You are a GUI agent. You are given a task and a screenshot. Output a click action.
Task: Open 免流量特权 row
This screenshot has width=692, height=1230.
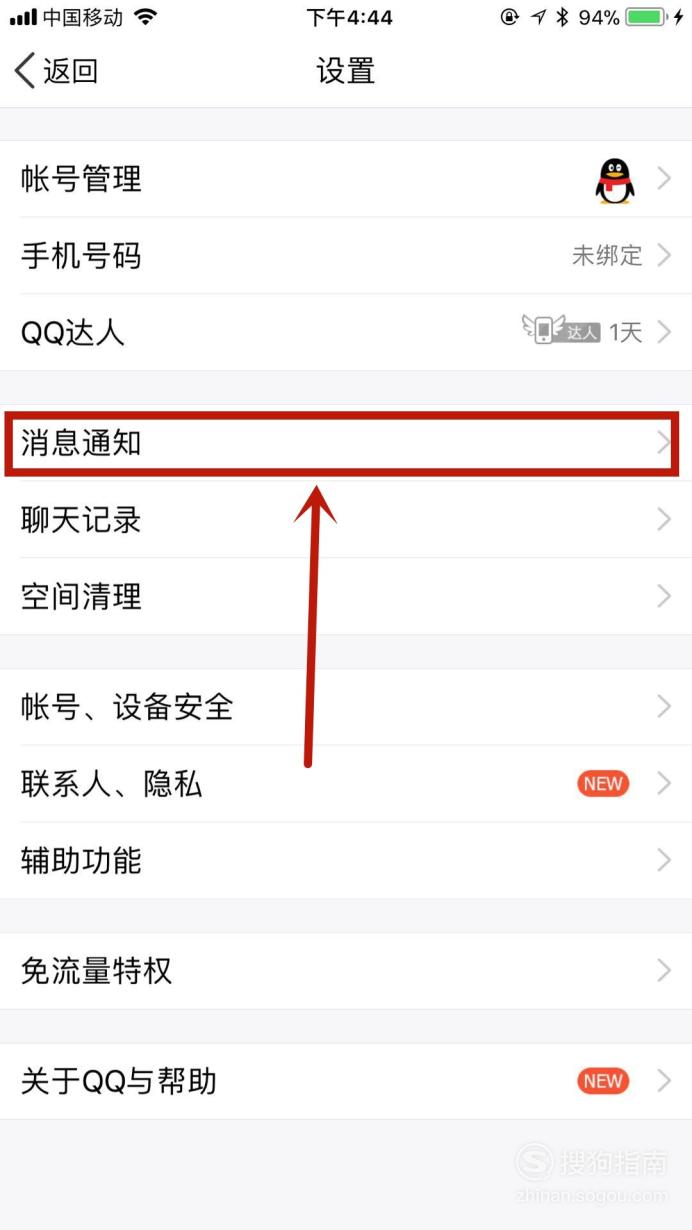(x=346, y=971)
